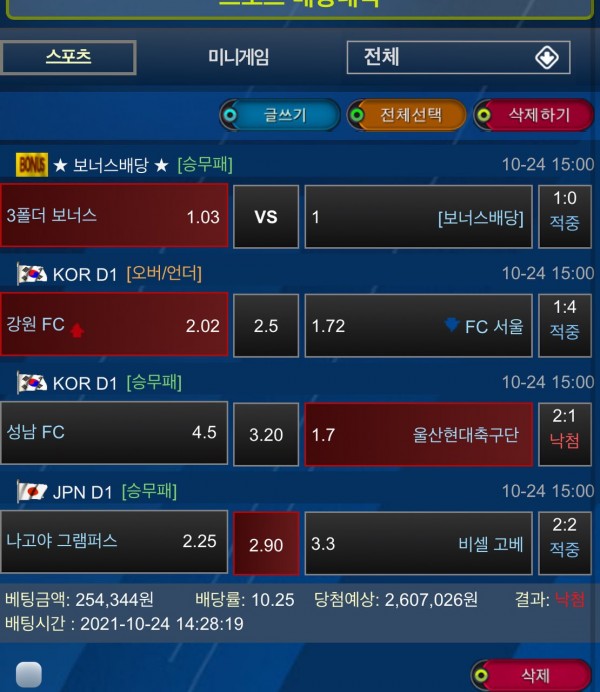Delete this bet slip with 삭제
This screenshot has width=600, height=692.
point(531,675)
